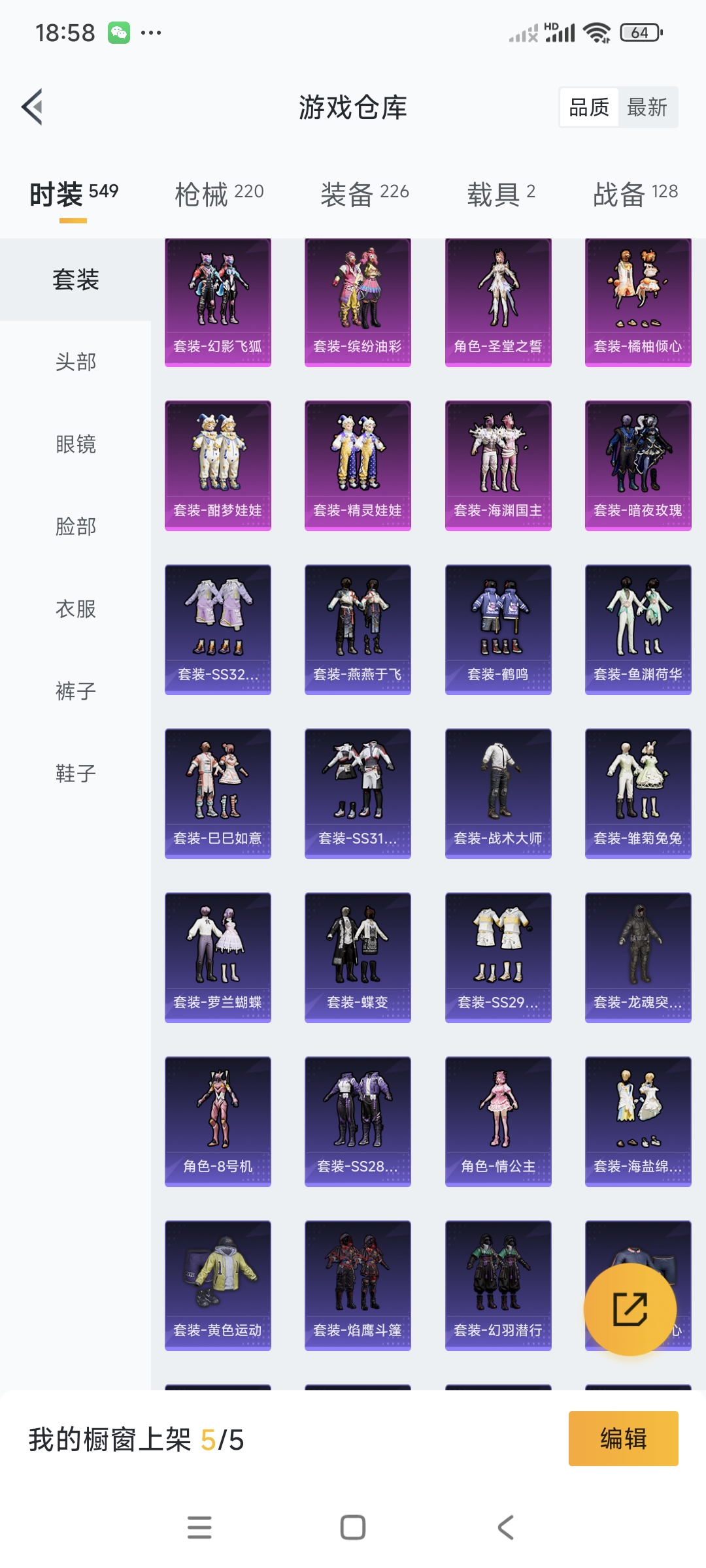Select the 脸部 category
The image size is (706, 1568).
tap(75, 527)
